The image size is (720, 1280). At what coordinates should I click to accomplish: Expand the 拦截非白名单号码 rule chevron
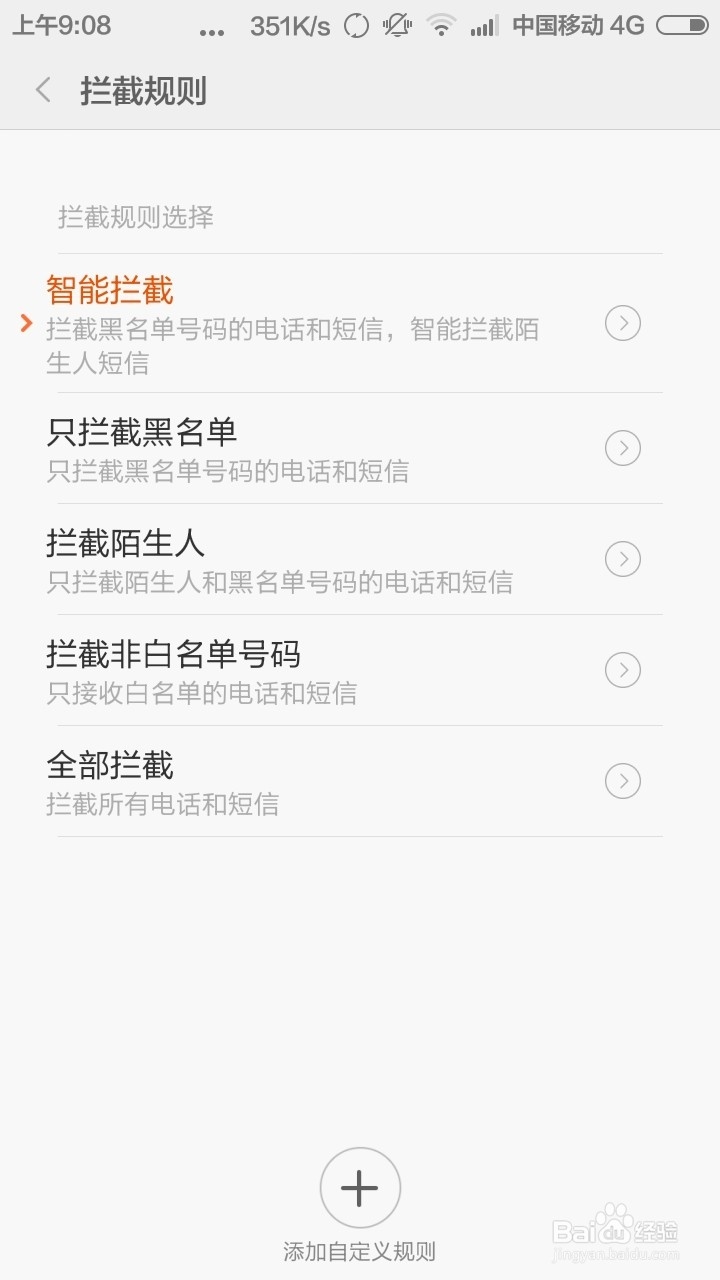point(622,670)
